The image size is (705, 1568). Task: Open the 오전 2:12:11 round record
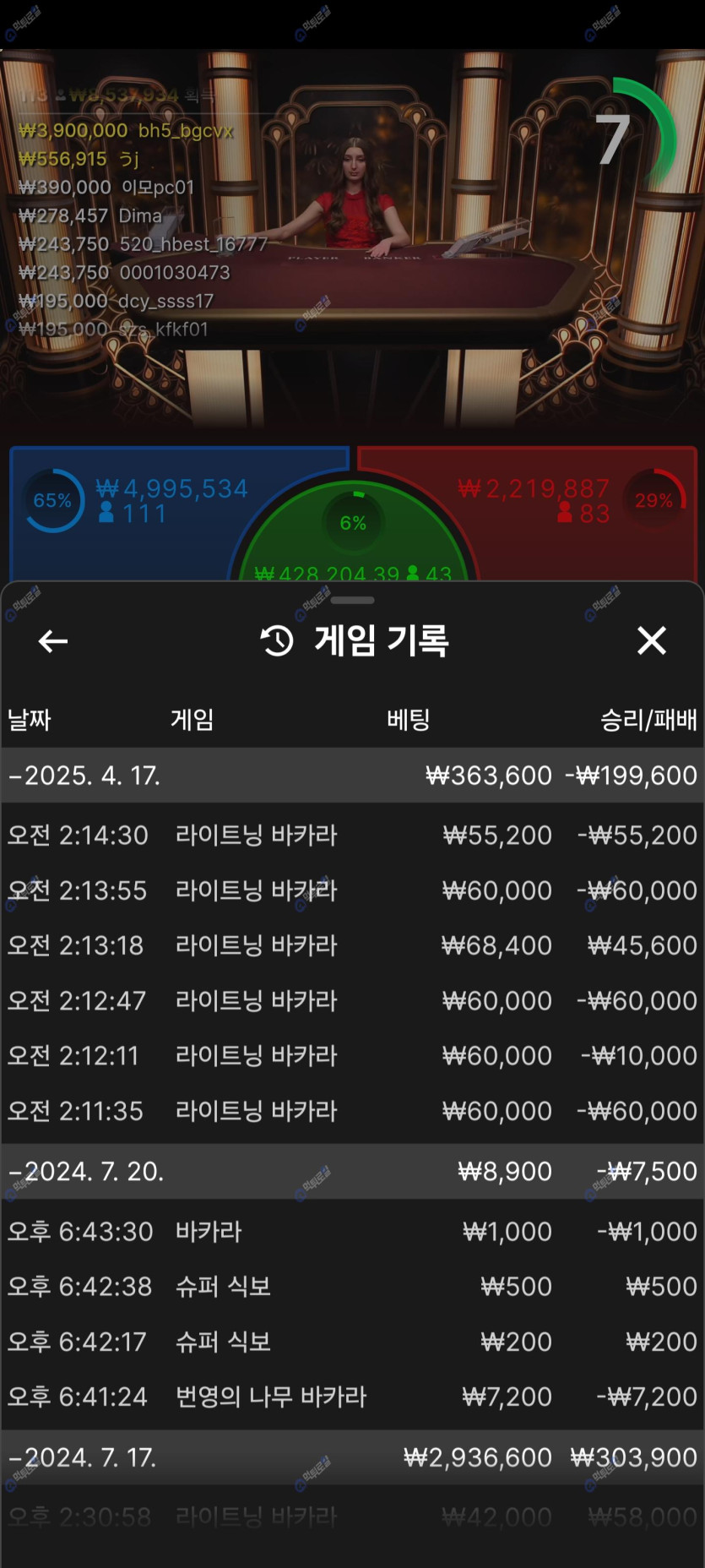(x=352, y=1056)
